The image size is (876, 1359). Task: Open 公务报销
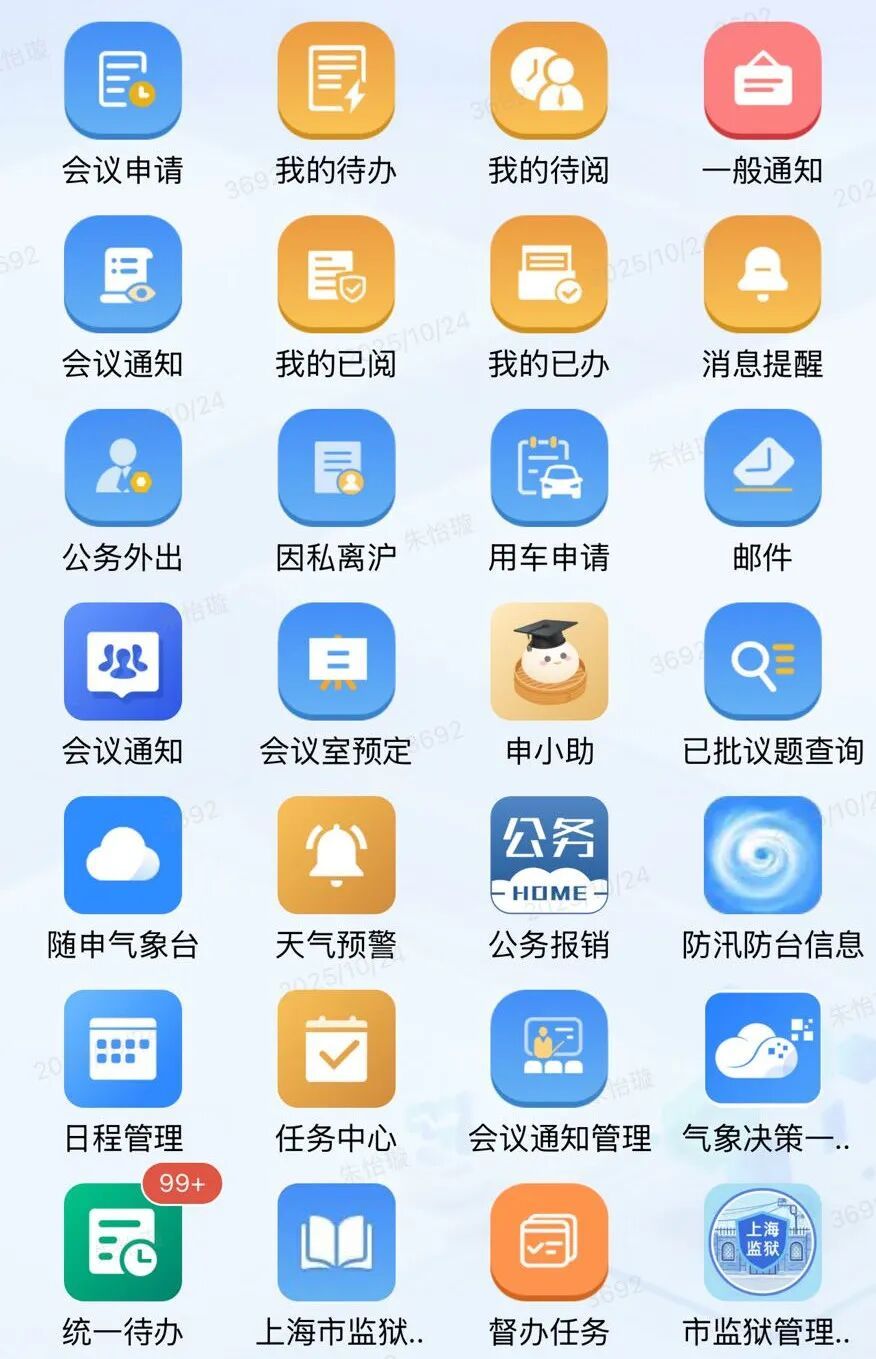(x=549, y=855)
